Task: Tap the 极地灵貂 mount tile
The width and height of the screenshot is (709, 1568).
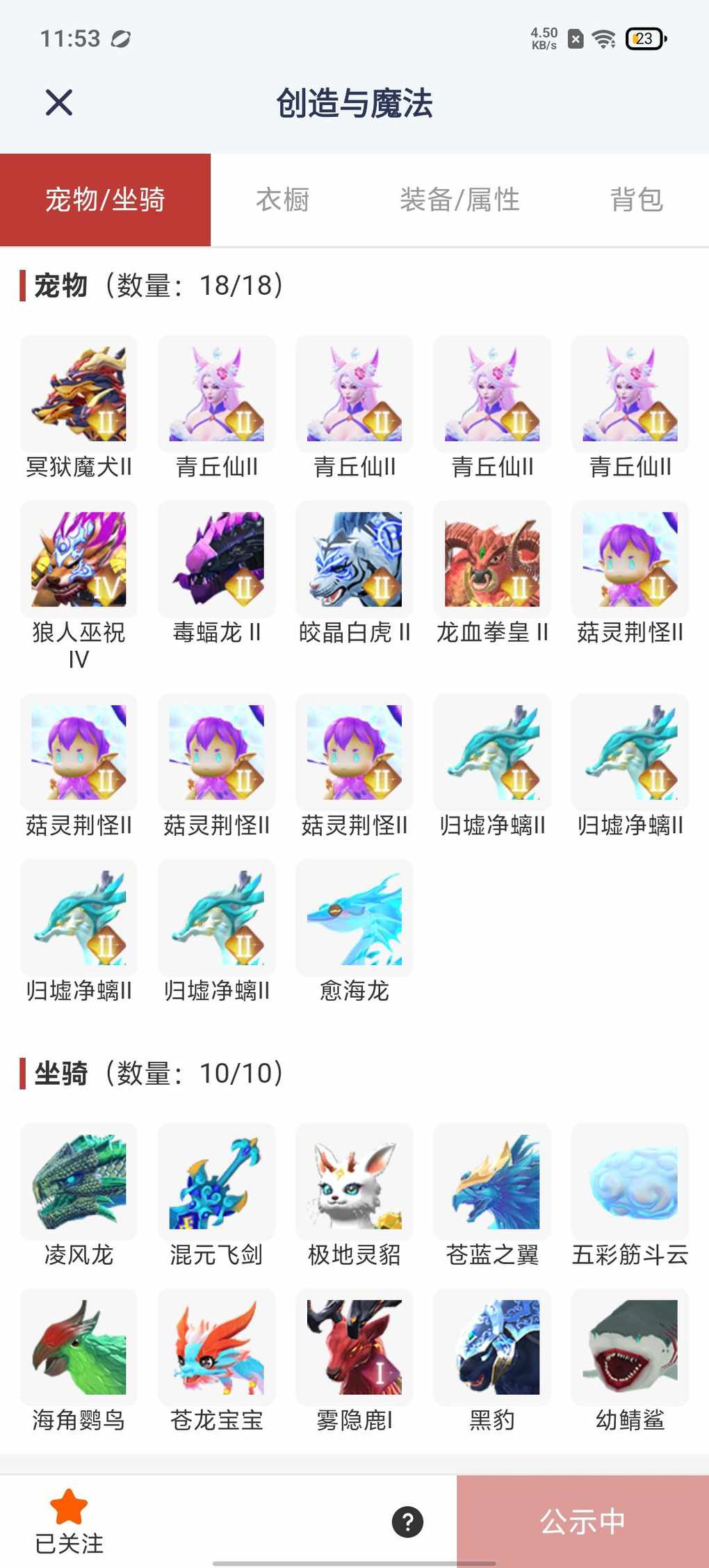Action: (x=354, y=1182)
